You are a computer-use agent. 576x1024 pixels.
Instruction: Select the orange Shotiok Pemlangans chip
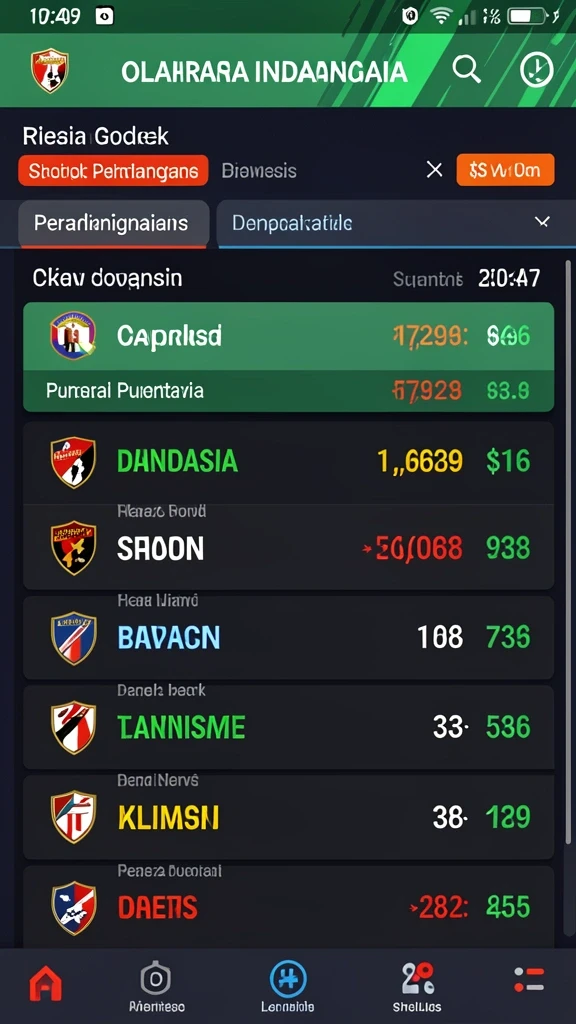point(113,170)
